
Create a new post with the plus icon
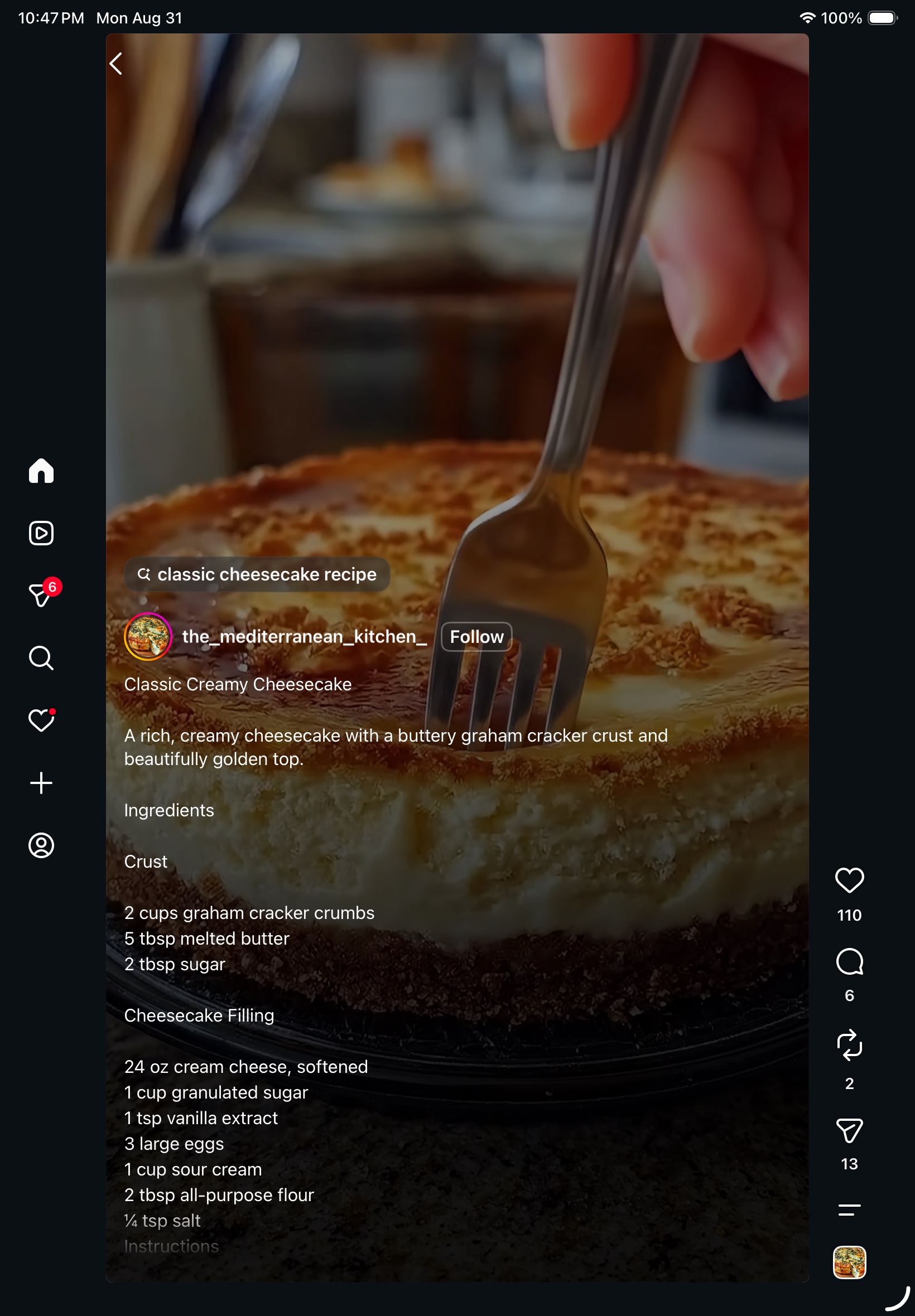pos(41,783)
